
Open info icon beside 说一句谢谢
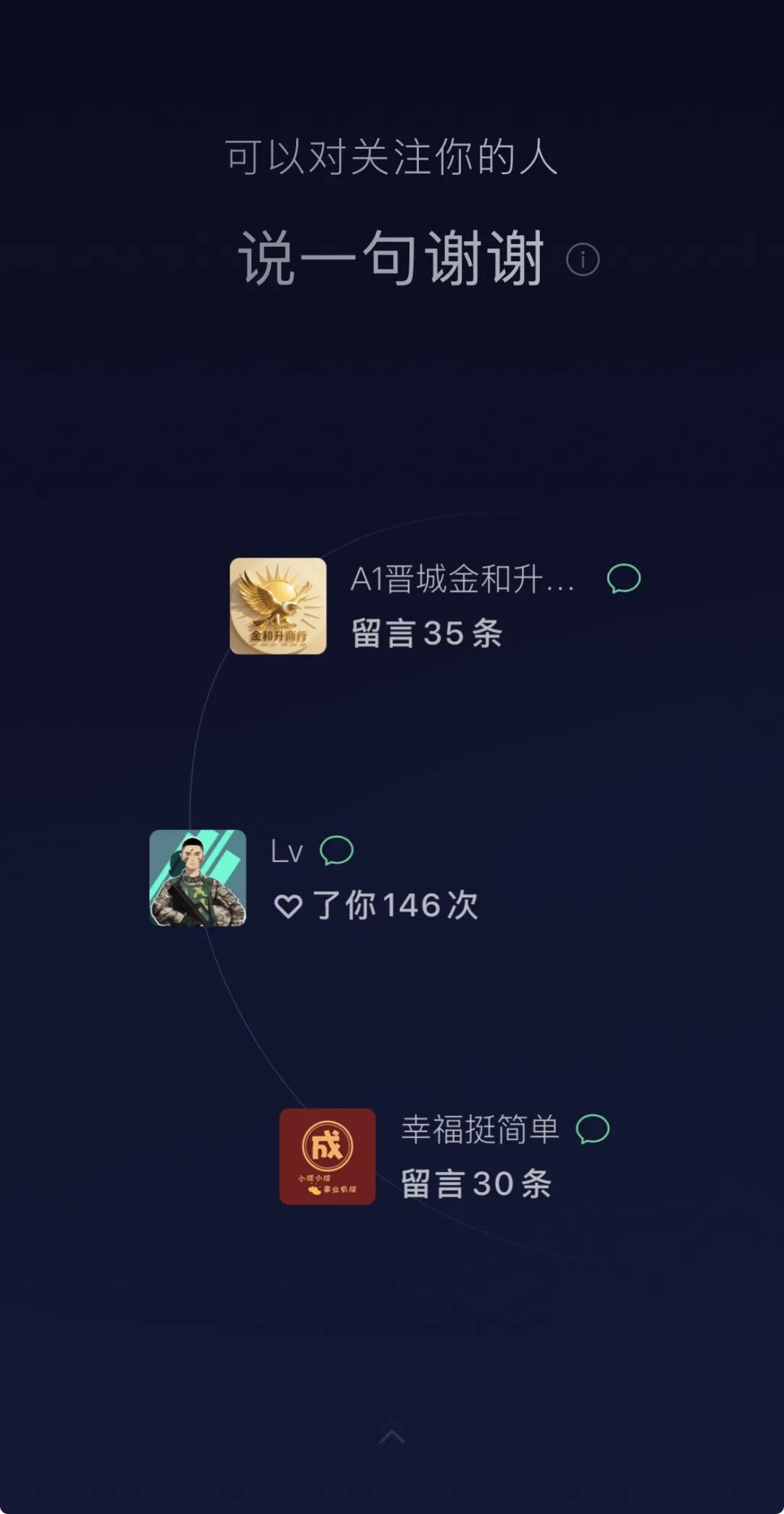(x=582, y=259)
